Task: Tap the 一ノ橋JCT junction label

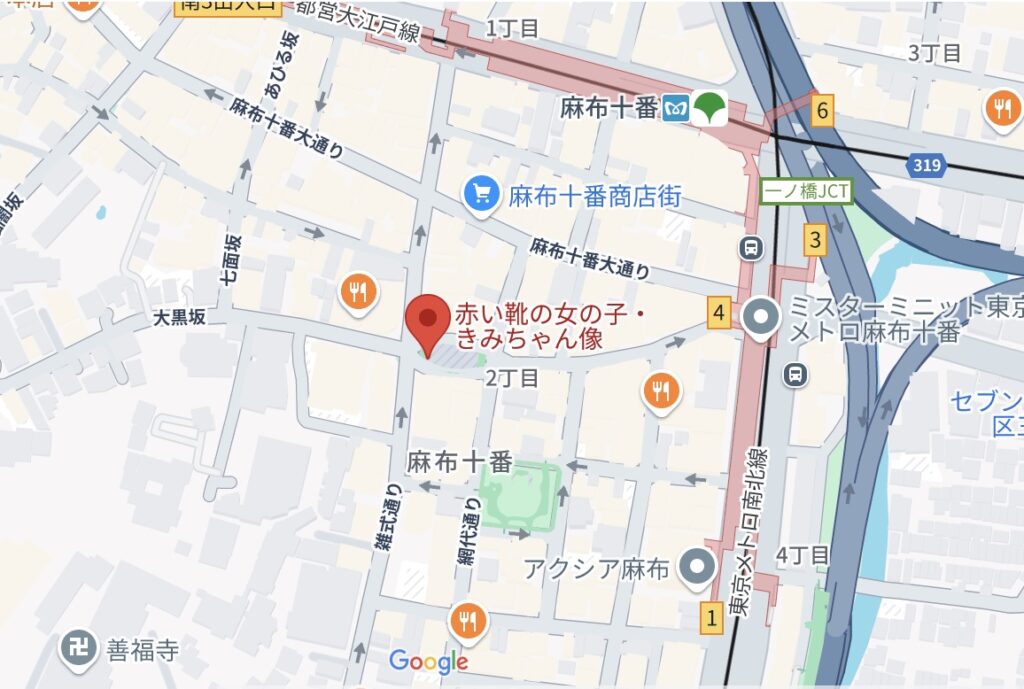Action: point(806,190)
